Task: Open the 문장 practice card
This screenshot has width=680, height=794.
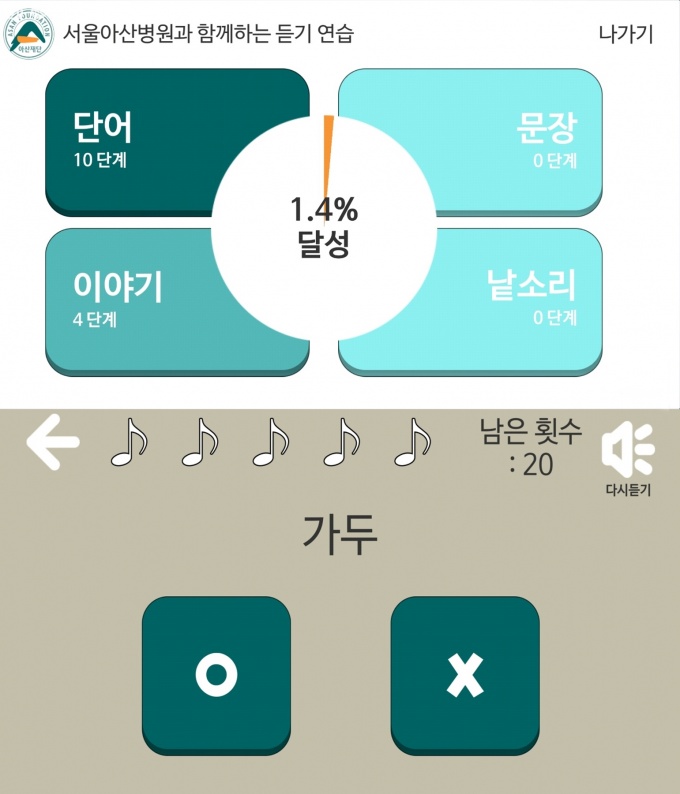Action: pyautogui.click(x=520, y=140)
